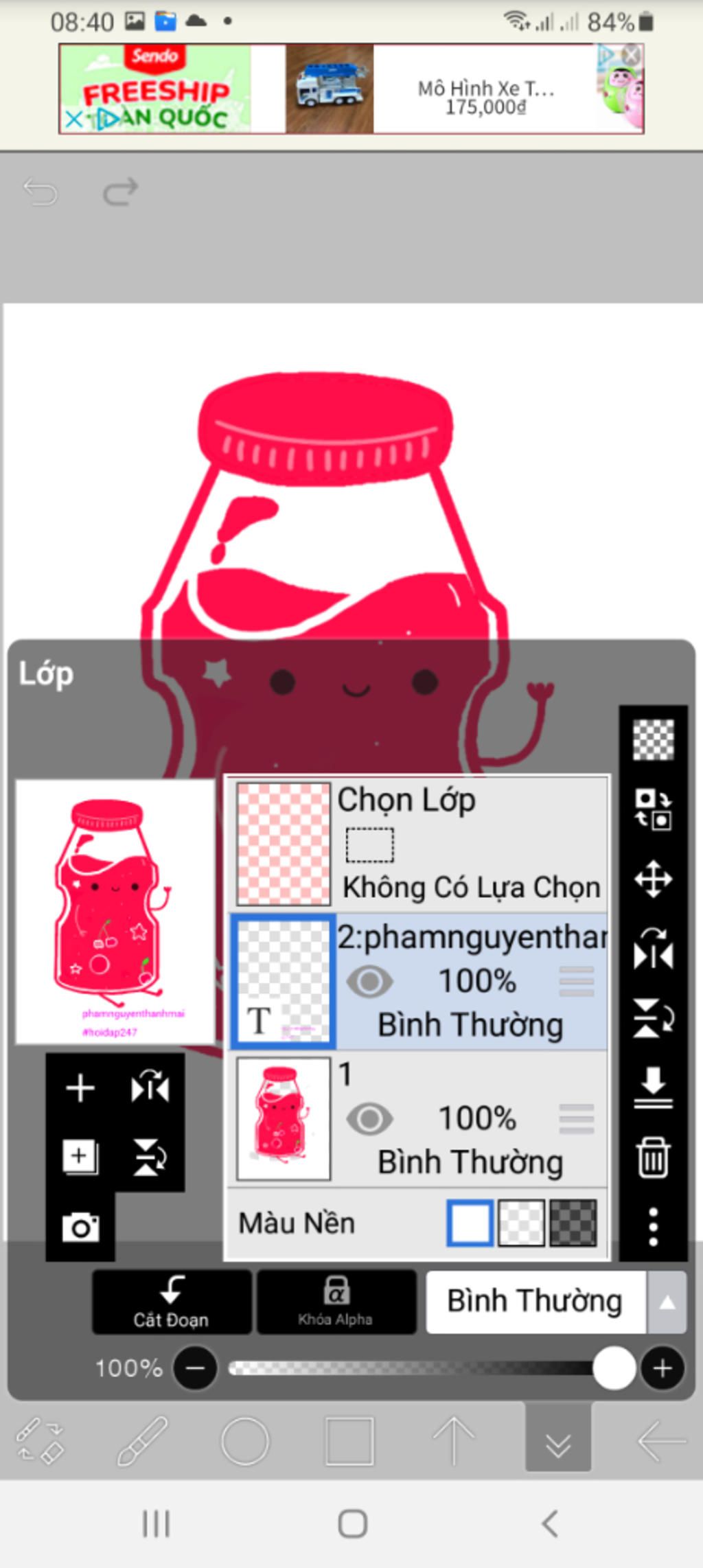Open the three-dot layer options menu
Screen dimensions: 703x1568
(653, 1227)
